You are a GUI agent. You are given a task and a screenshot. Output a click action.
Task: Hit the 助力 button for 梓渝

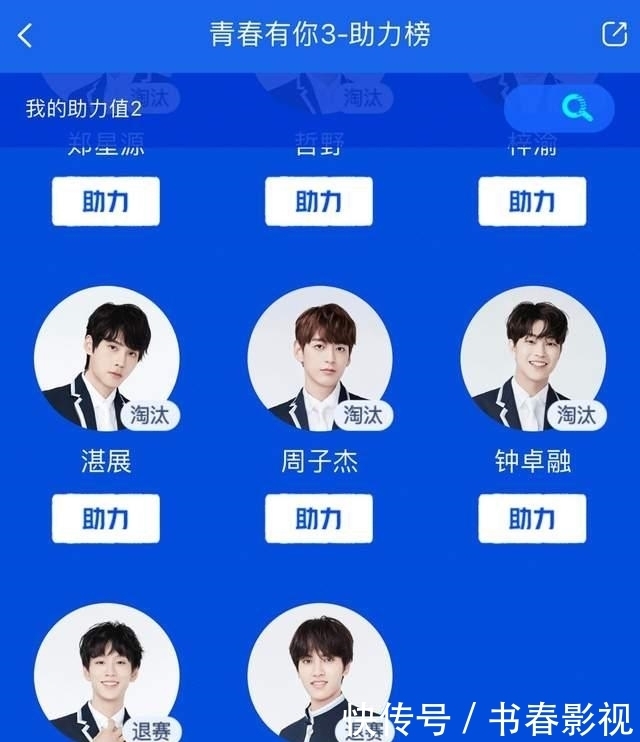click(x=532, y=202)
